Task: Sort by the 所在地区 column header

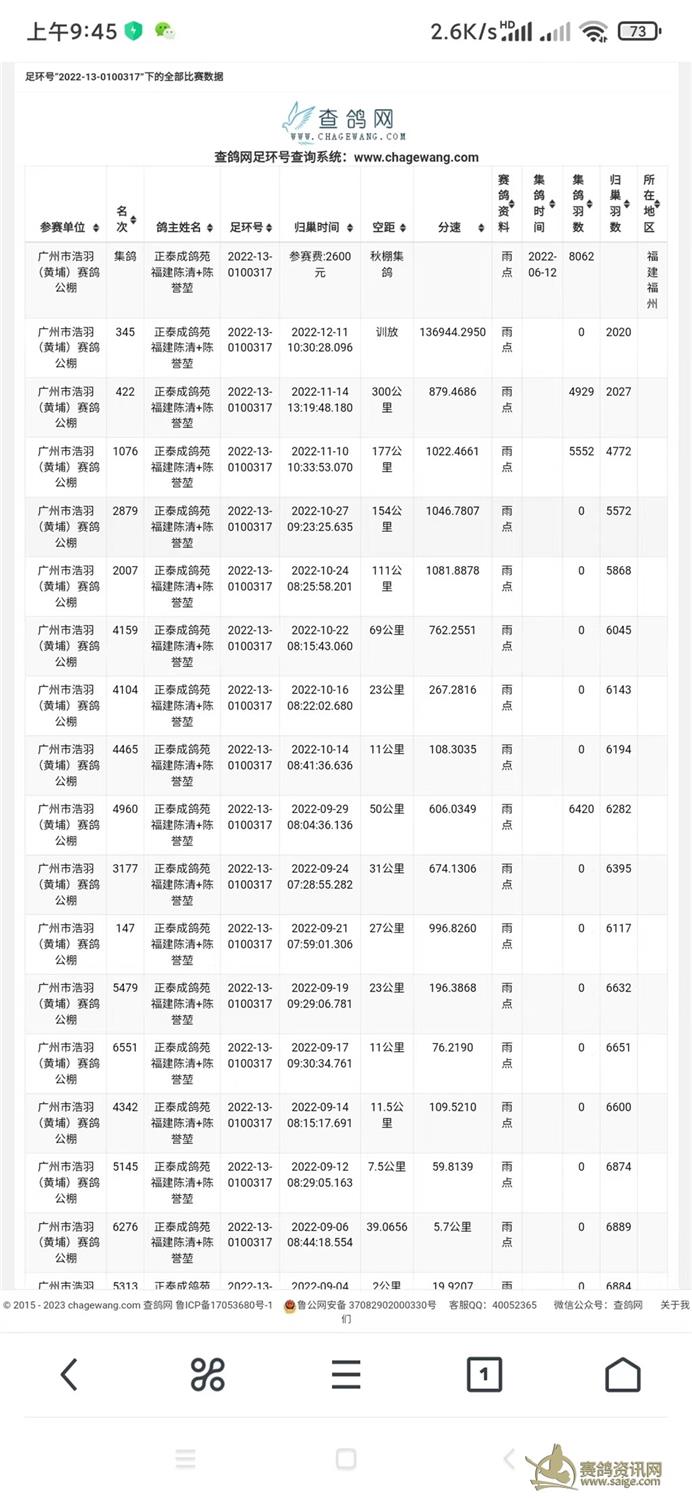Action: point(652,204)
